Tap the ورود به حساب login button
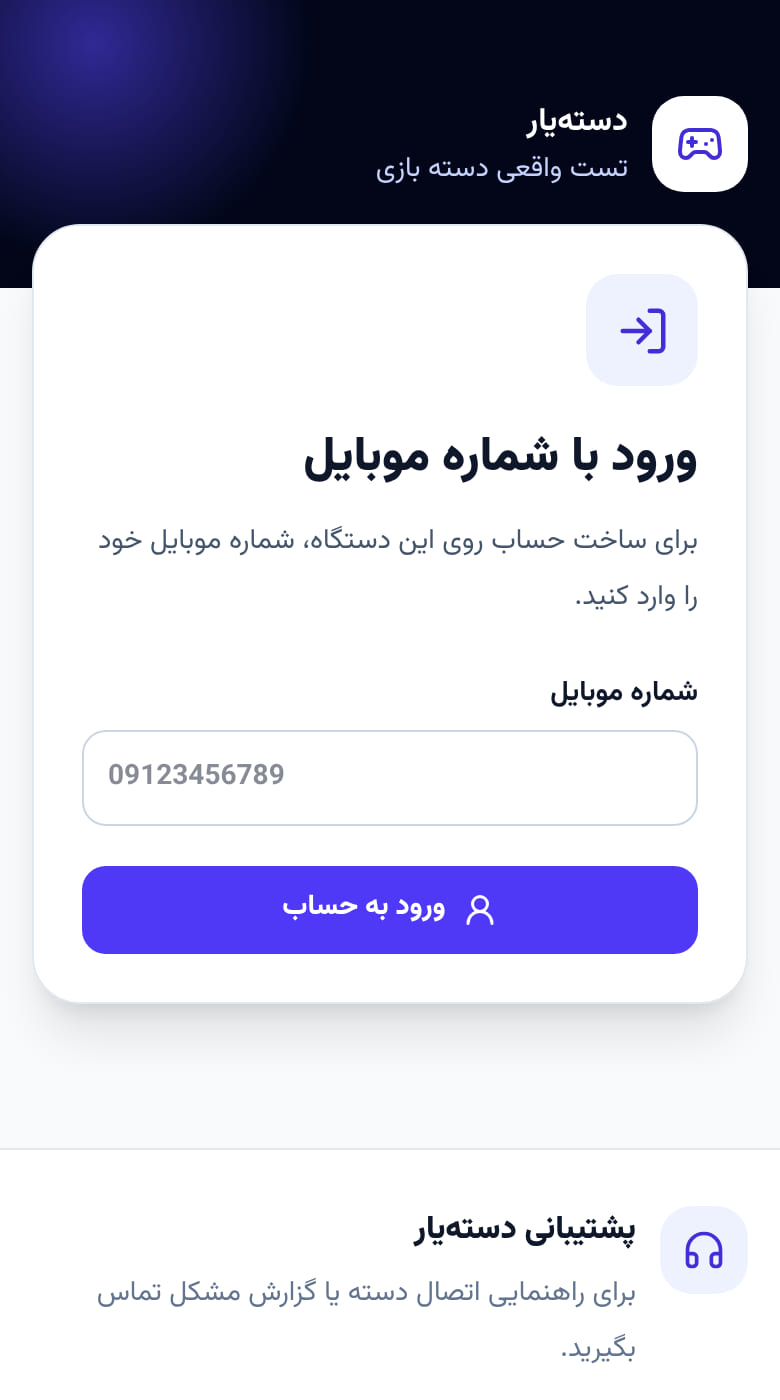 pyautogui.click(x=390, y=910)
